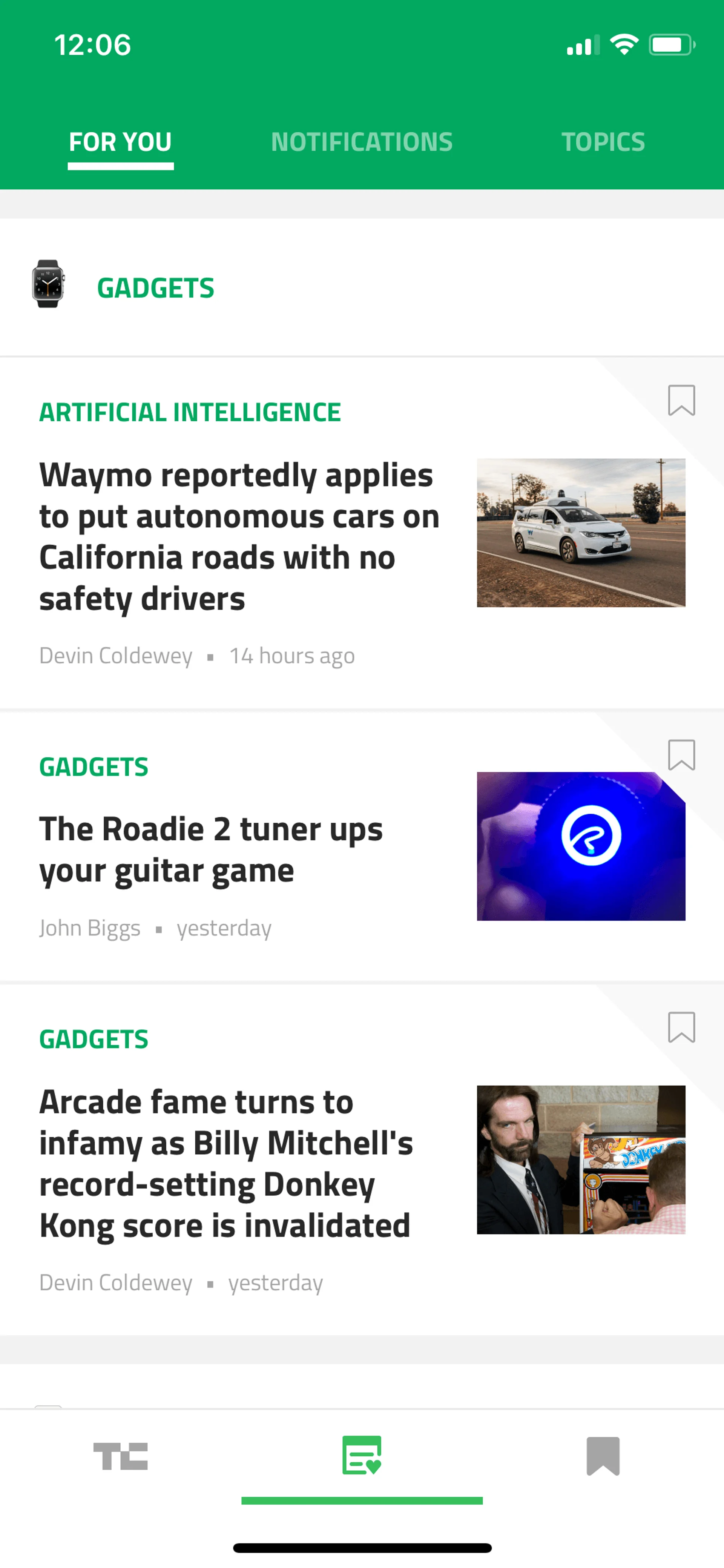This screenshot has height=1568, width=724.
Task: Read the Roadie 2 tuner story
Action: [210, 850]
